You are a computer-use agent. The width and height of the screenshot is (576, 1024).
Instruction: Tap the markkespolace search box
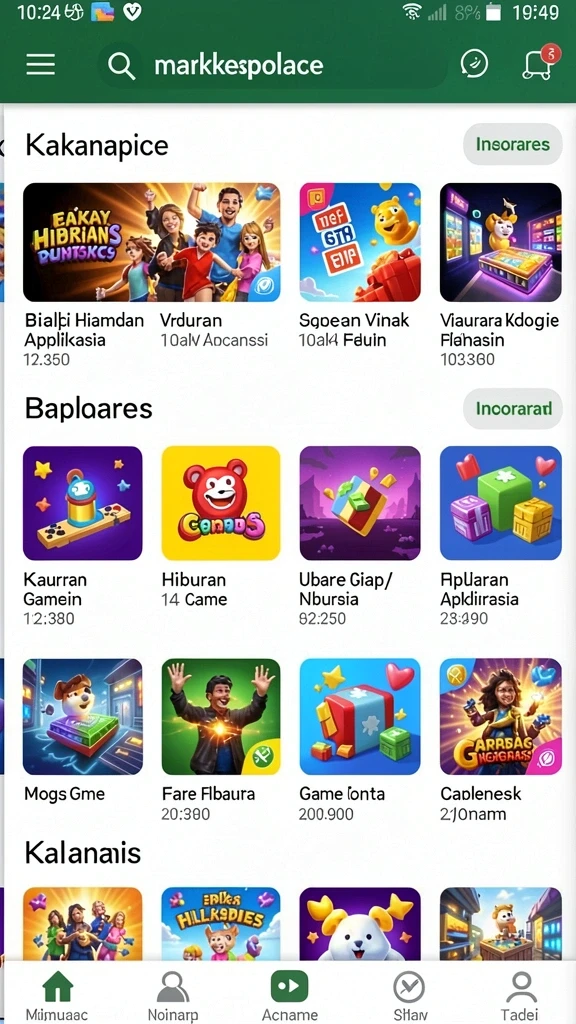[x=272, y=65]
